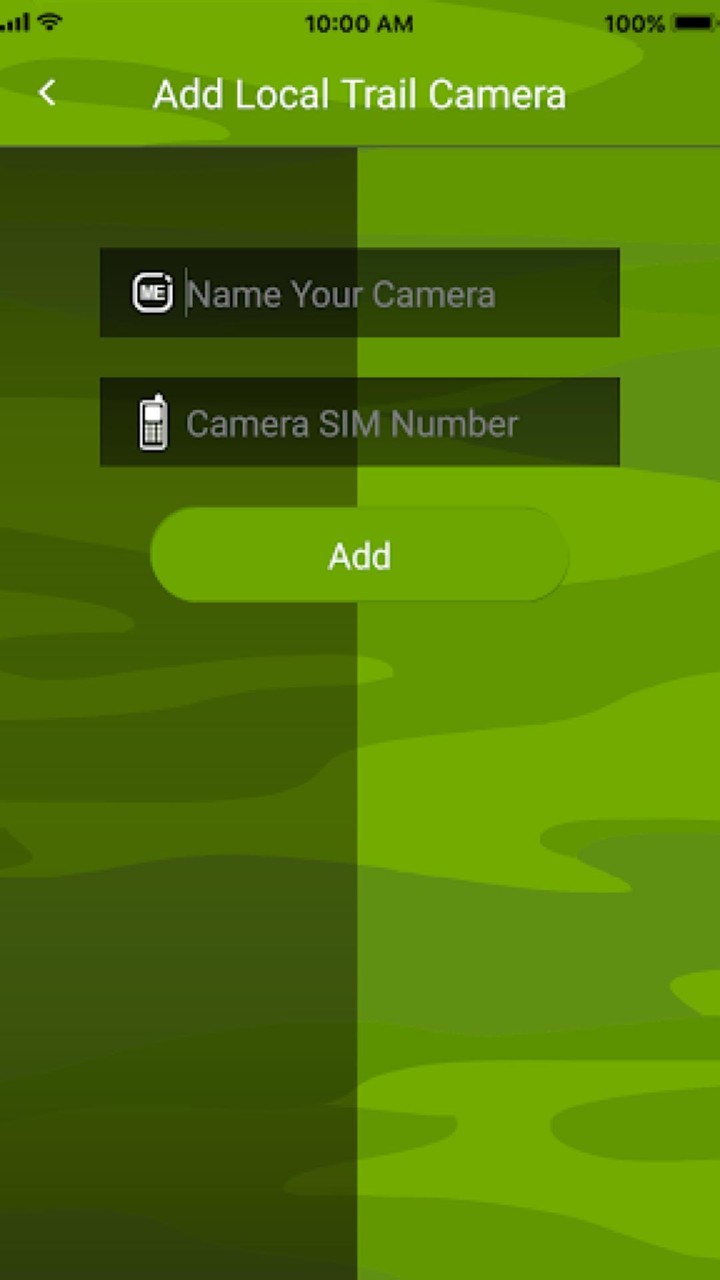Tap the green Add pill button
This screenshot has width=720, height=1280.
[x=360, y=556]
